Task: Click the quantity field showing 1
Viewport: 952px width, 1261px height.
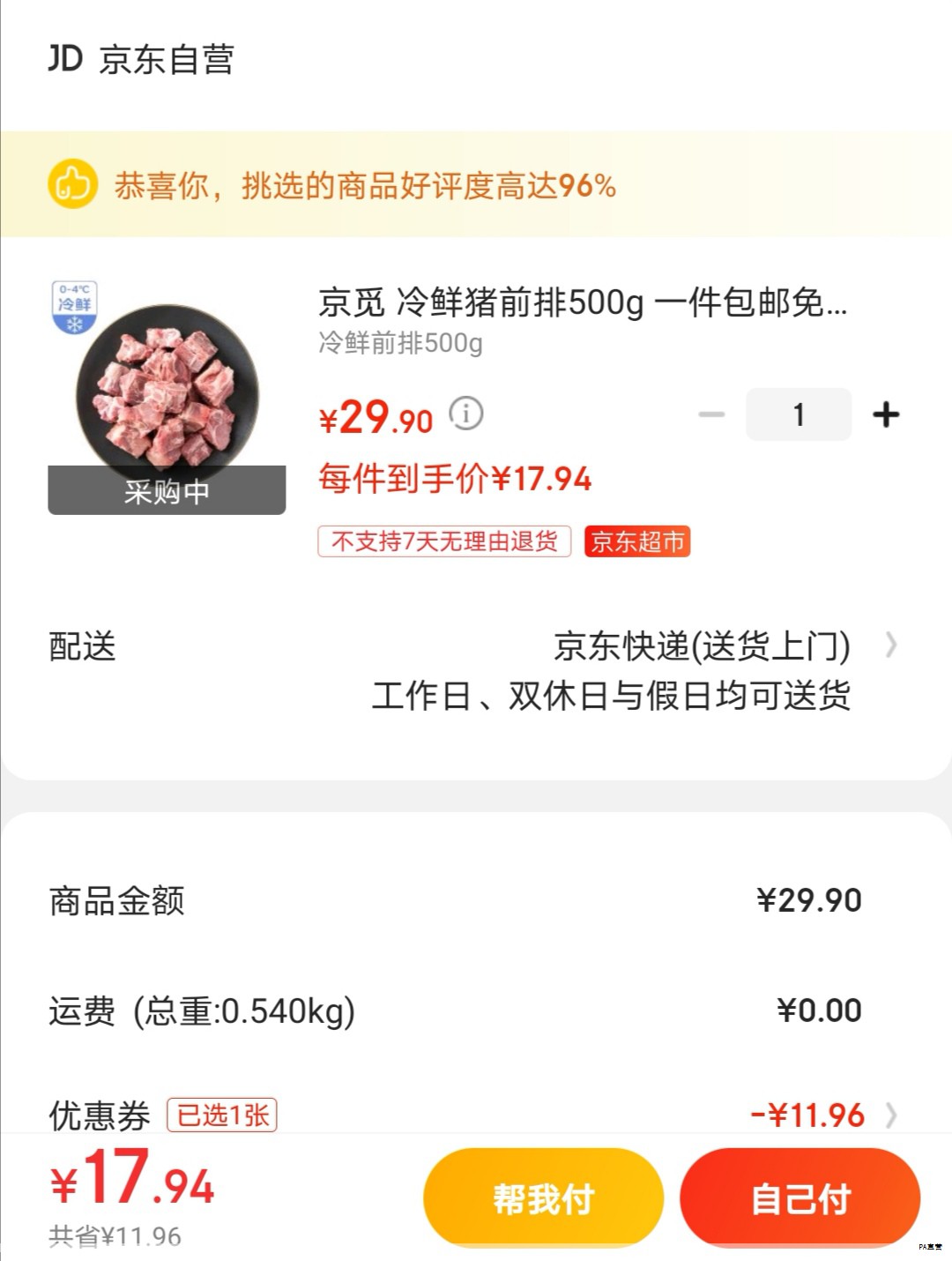Action: tap(799, 413)
